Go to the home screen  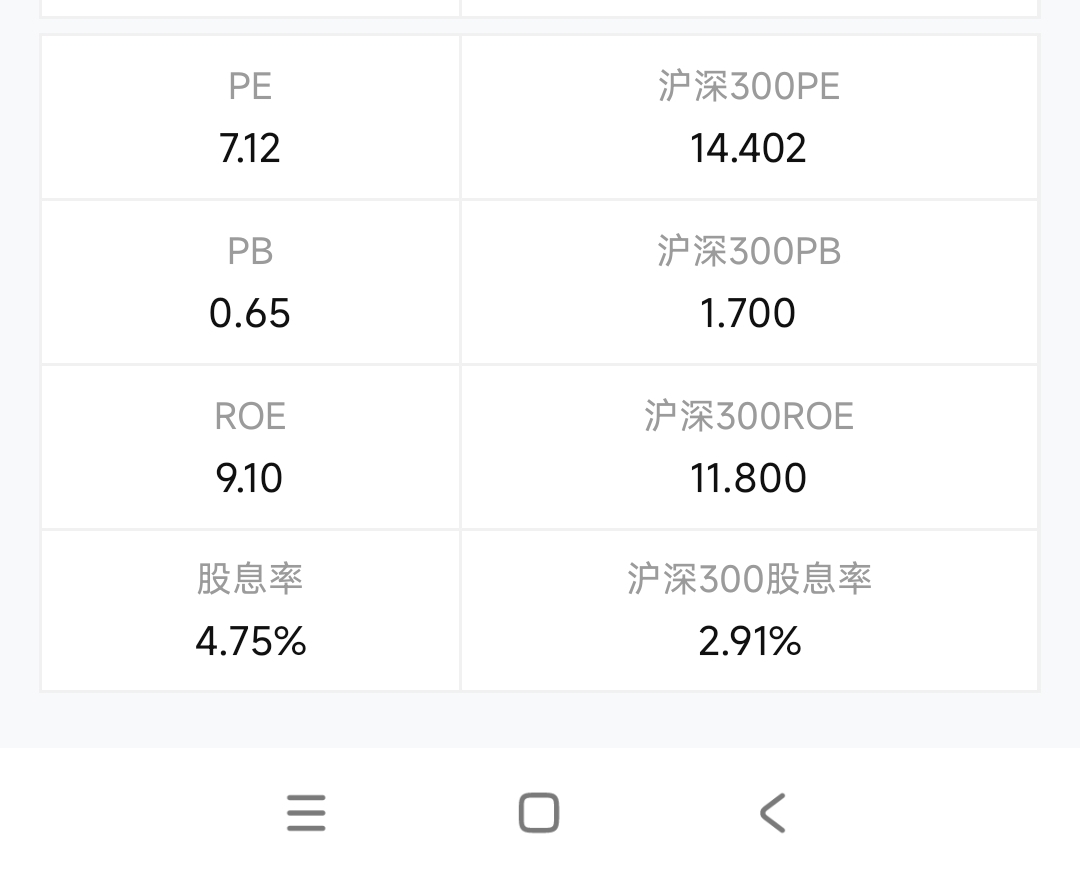(x=539, y=813)
